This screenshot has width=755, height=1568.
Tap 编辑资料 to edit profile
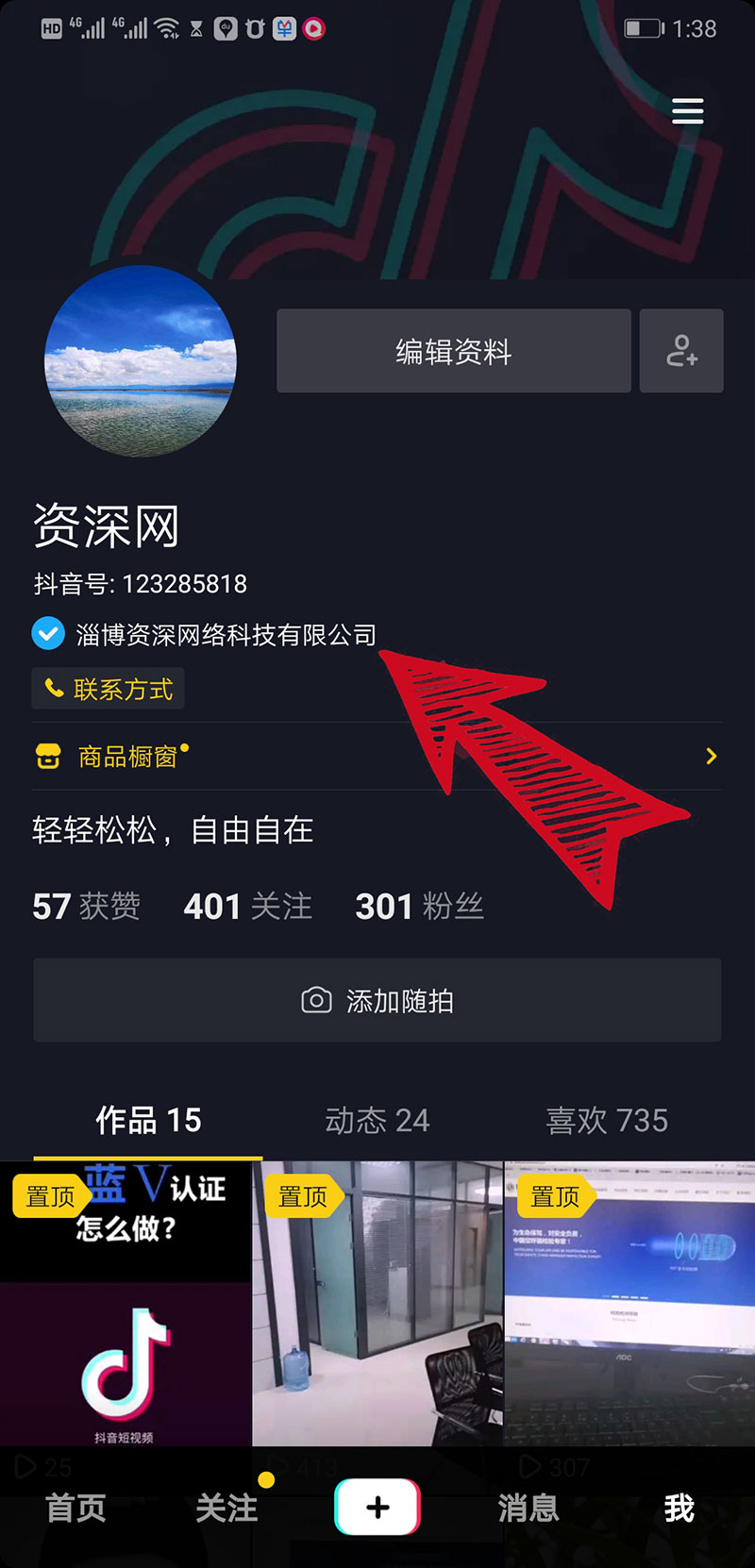coord(453,351)
